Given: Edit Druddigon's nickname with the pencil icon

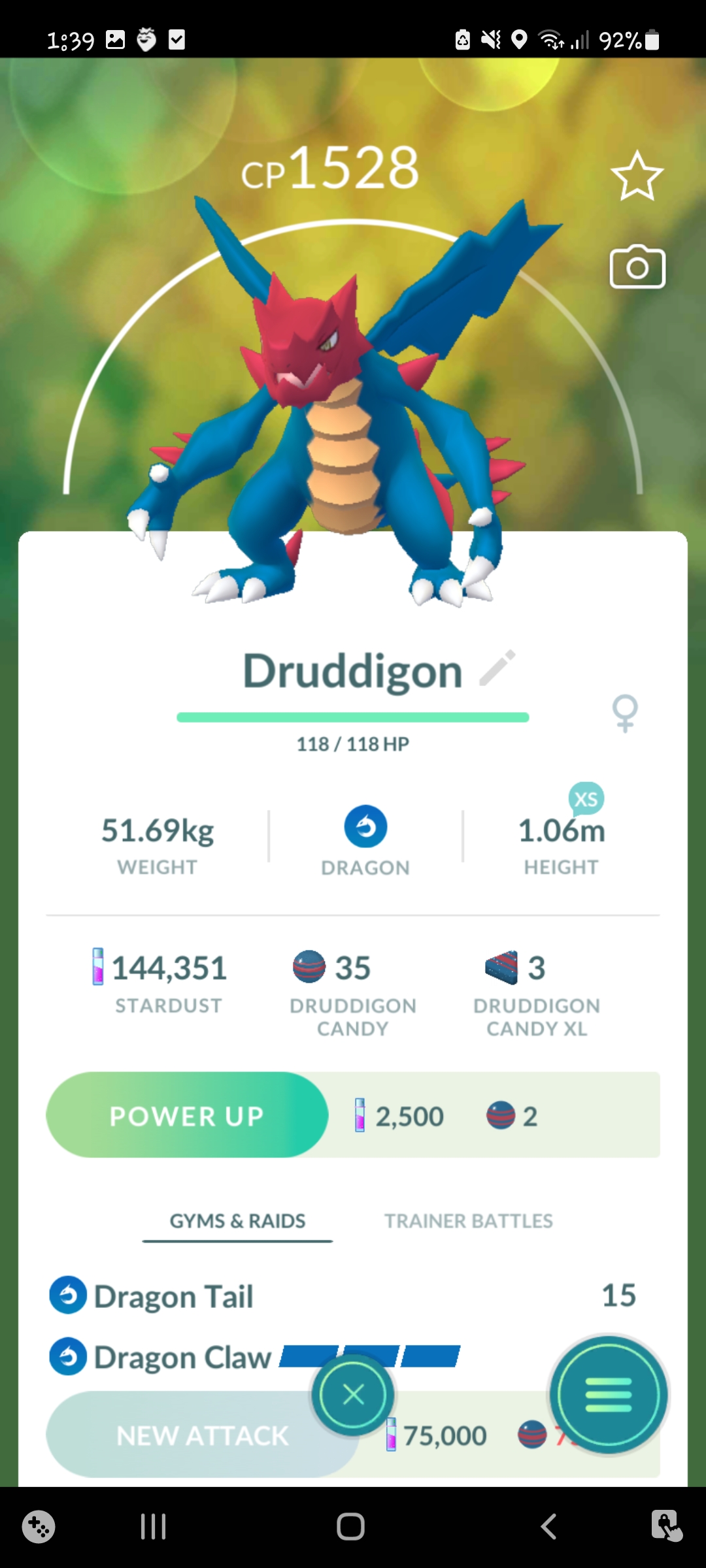Looking at the screenshot, I should point(497,668).
